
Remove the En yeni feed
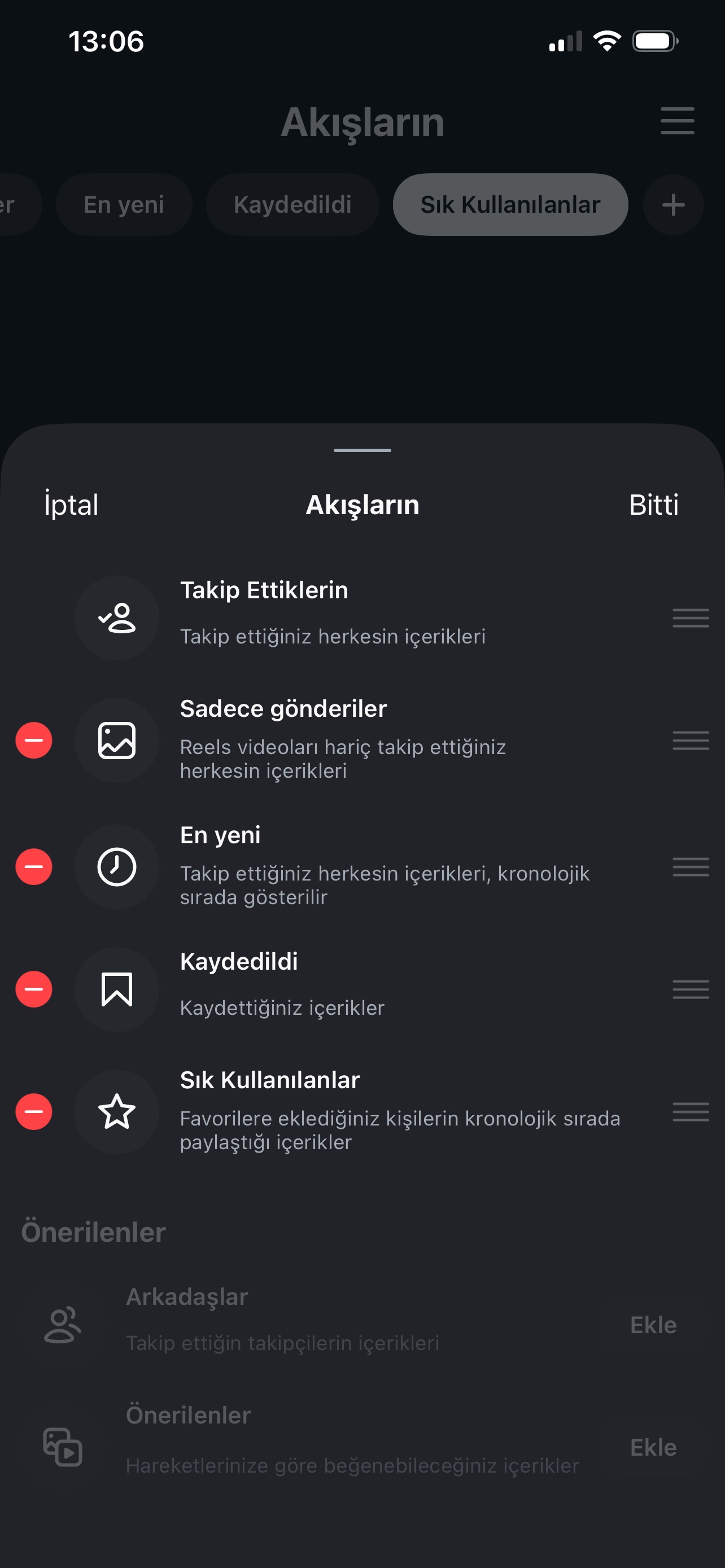33,866
